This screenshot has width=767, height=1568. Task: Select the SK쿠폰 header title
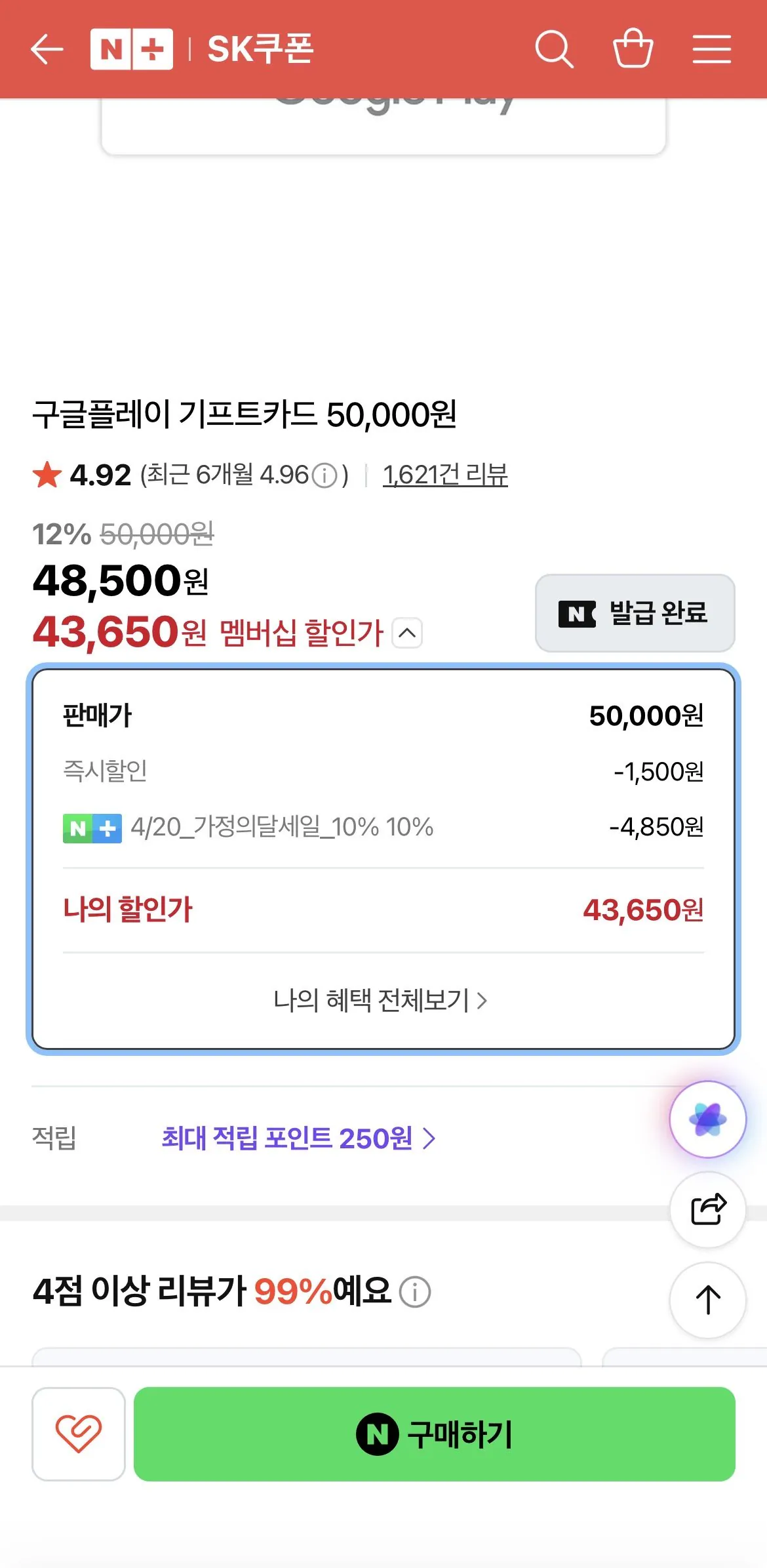click(x=260, y=48)
